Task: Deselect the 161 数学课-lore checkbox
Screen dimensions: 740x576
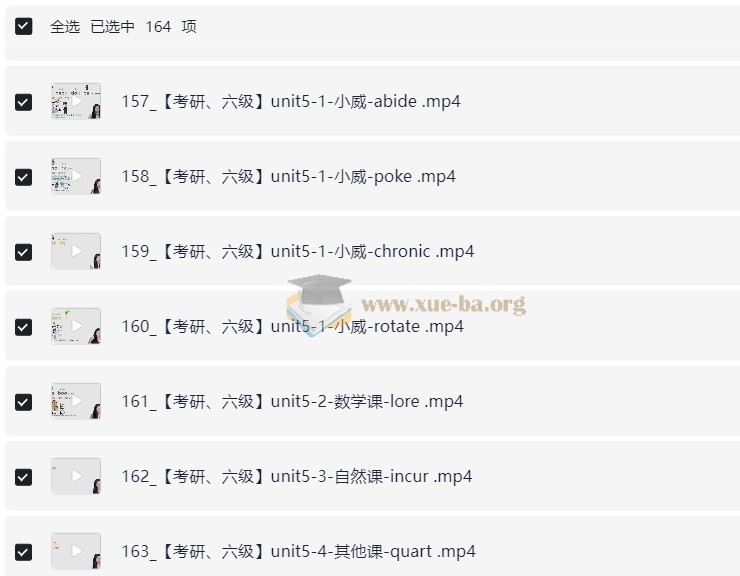Action: [x=24, y=402]
